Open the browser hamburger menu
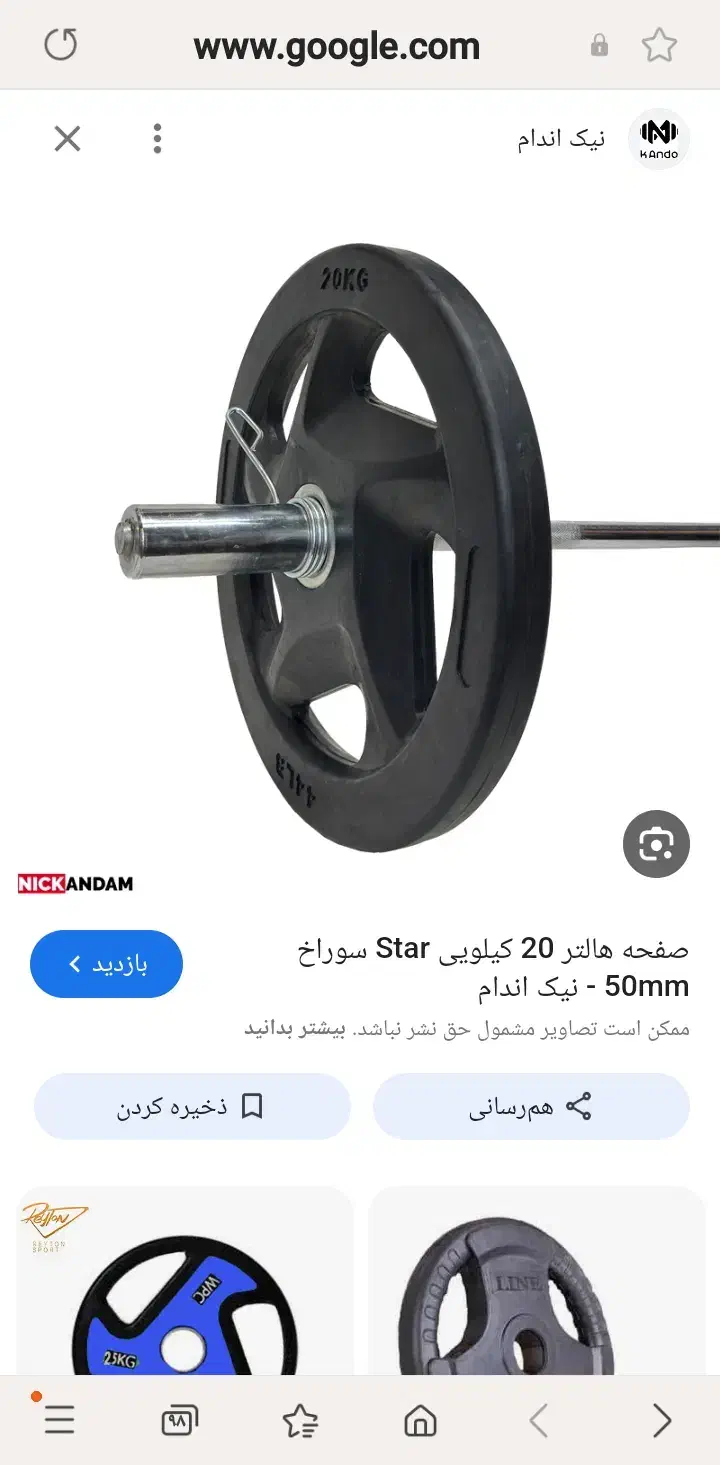 click(59, 1420)
